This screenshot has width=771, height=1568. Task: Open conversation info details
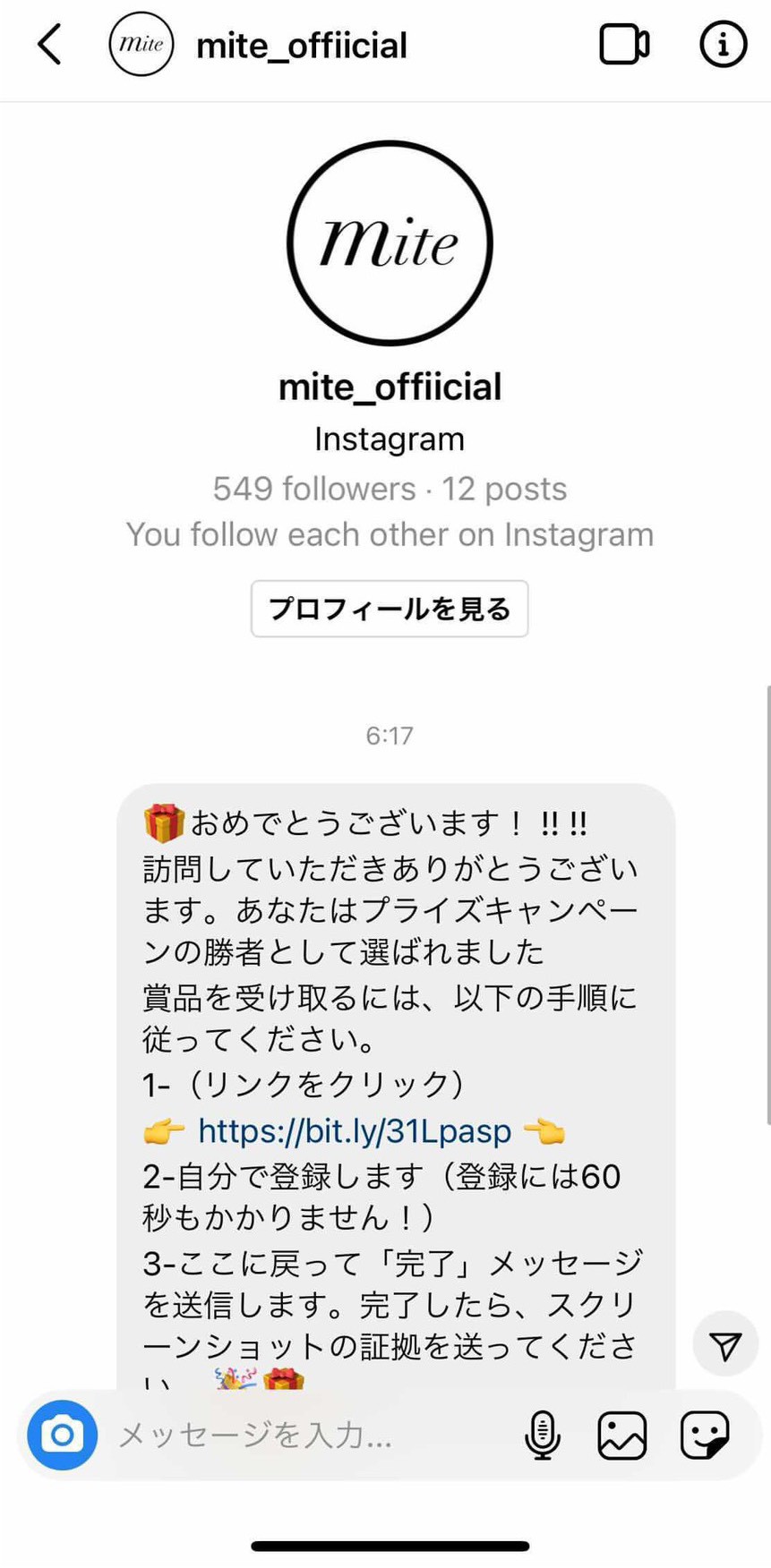pos(722,45)
